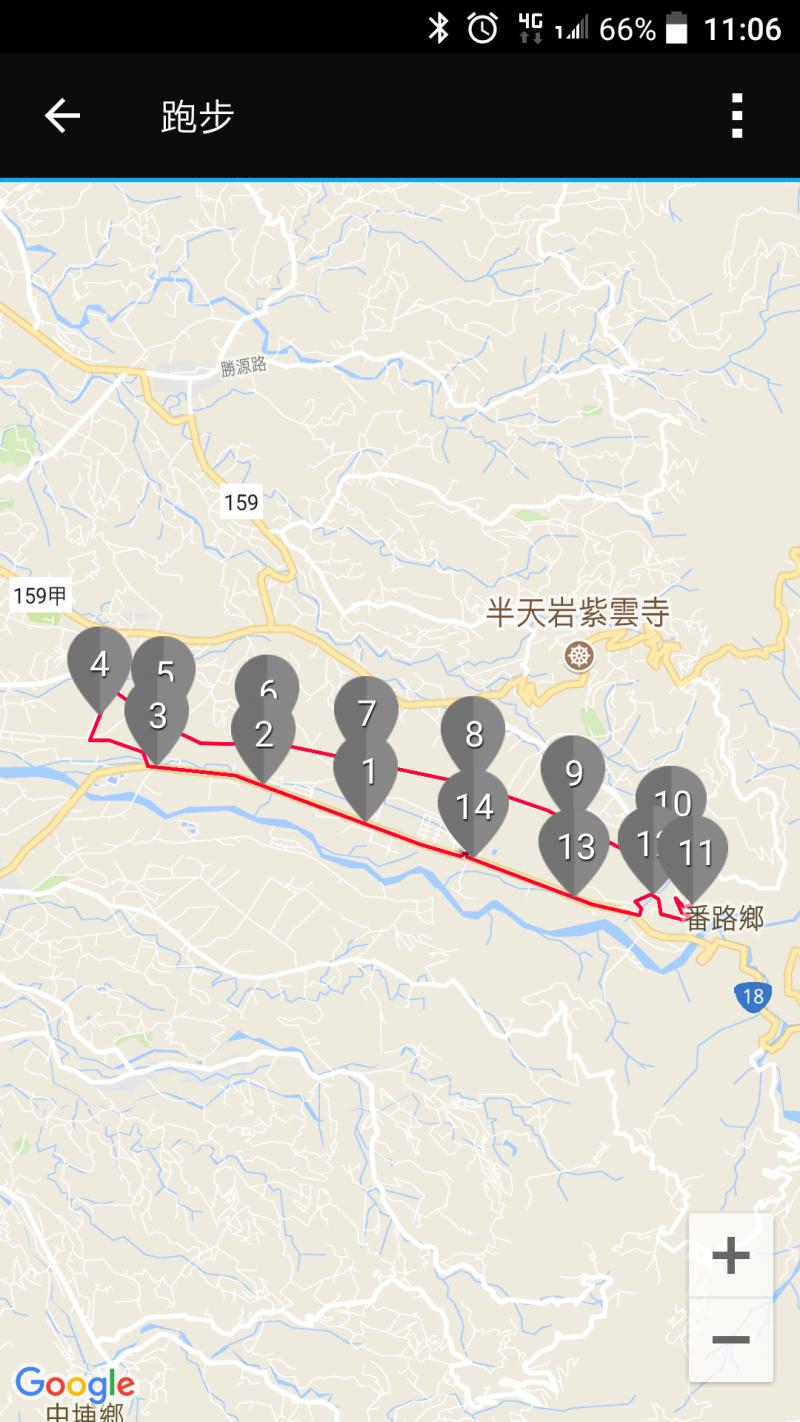Viewport: 800px width, 1422px height.
Task: Tap lap marker 14 on the map
Action: [x=473, y=806]
